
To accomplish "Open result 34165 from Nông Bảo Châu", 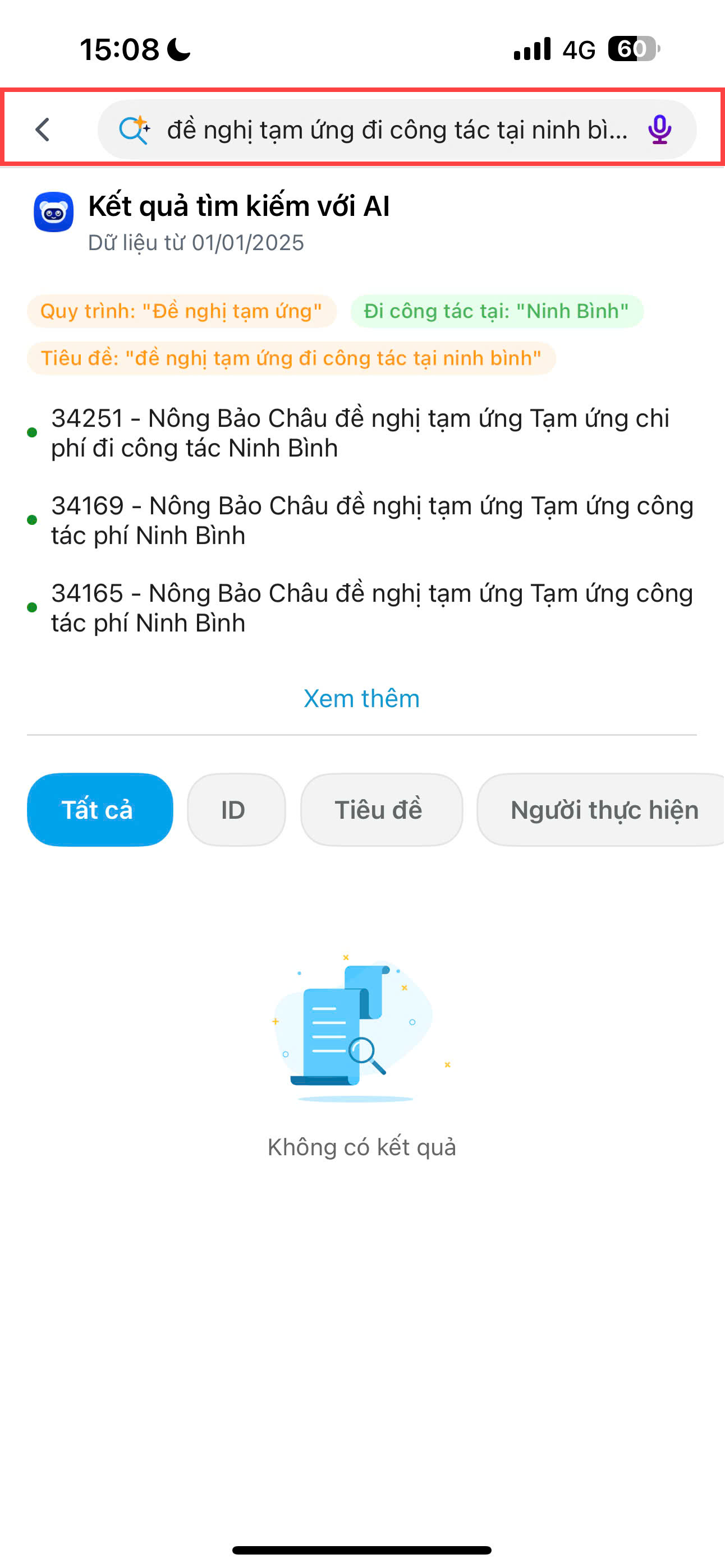I will 371,607.
